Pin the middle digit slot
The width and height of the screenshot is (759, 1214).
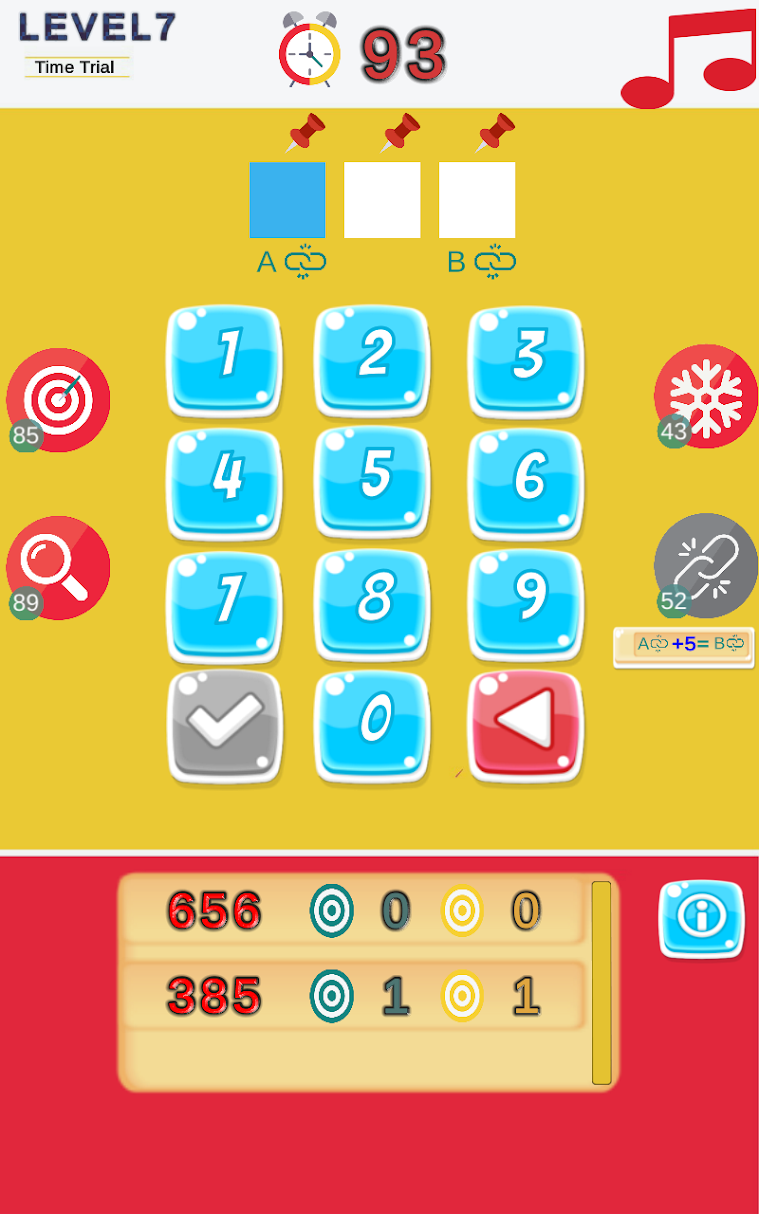[x=401, y=132]
